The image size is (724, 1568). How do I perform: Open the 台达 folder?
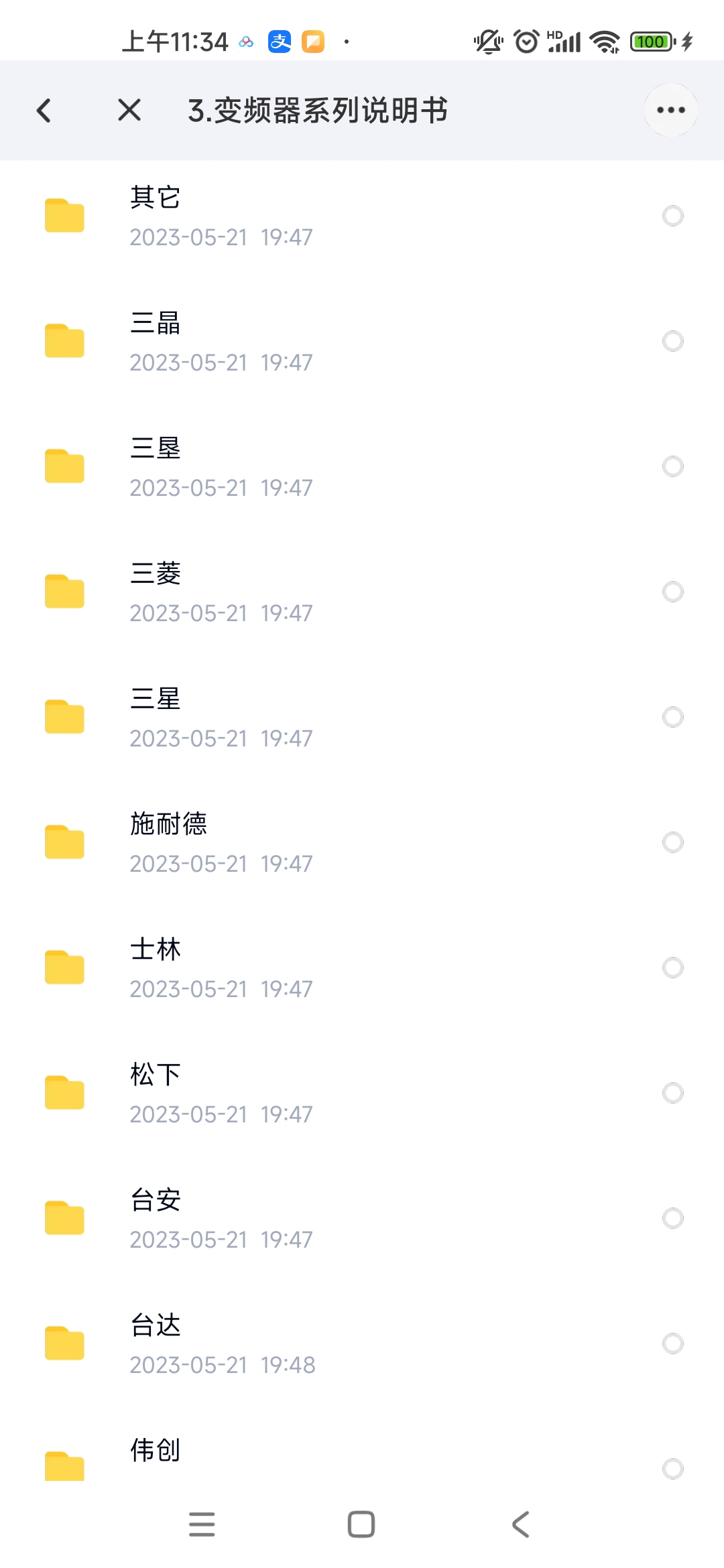[362, 1344]
